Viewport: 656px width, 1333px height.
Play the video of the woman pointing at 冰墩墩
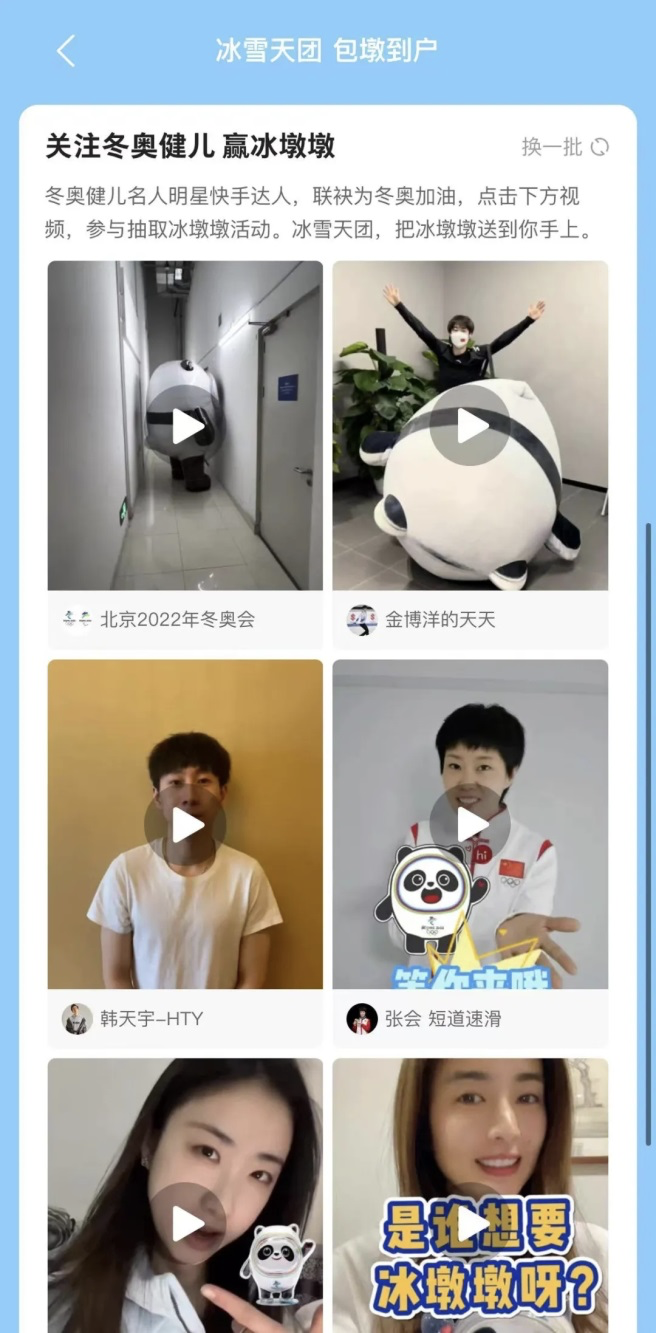point(186,1223)
